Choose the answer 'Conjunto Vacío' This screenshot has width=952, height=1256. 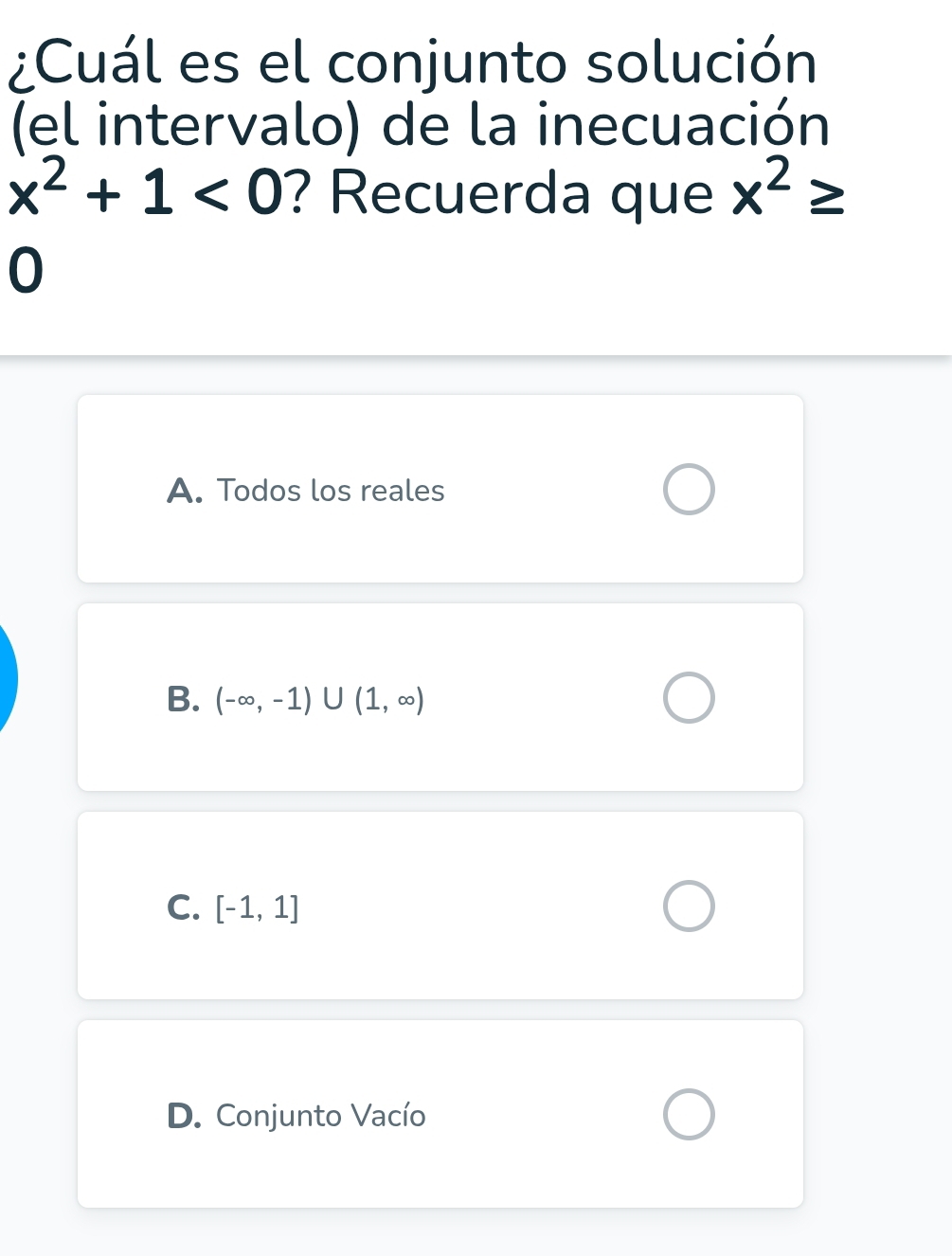click(321, 1116)
